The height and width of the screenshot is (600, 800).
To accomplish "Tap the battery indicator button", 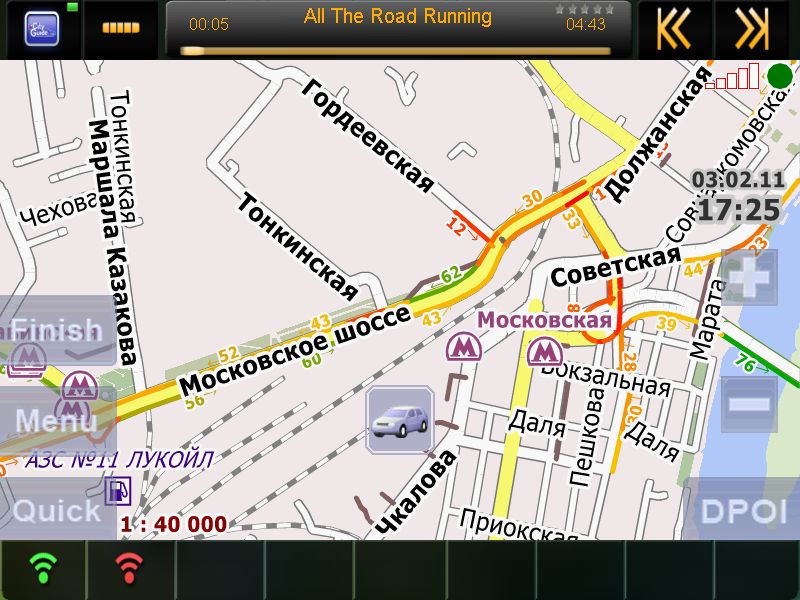I will pyautogui.click(x=121, y=29).
